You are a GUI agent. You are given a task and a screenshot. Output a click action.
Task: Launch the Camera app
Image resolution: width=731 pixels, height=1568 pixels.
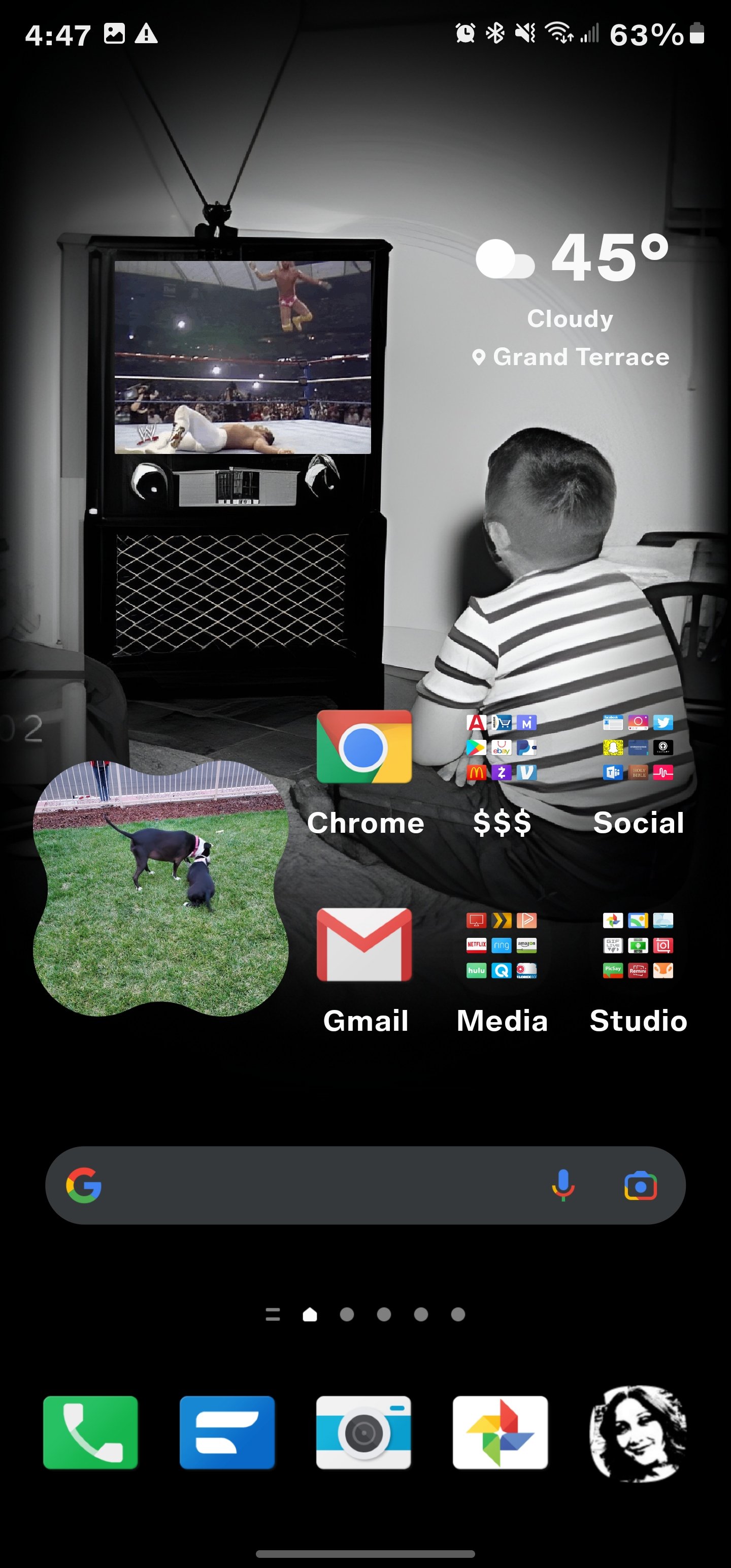(364, 1432)
